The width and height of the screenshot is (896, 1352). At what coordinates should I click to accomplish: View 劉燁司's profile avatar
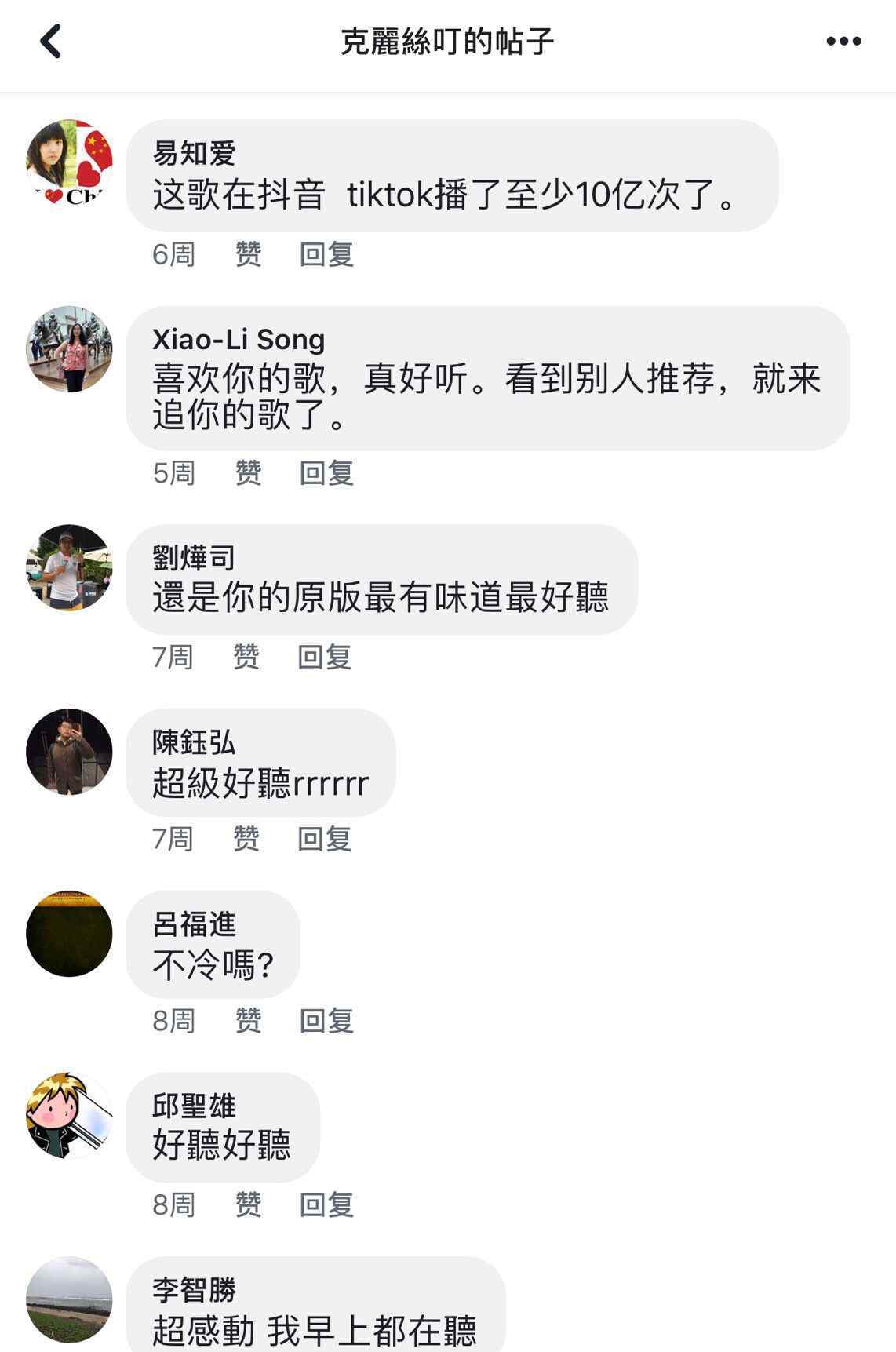[x=69, y=568]
